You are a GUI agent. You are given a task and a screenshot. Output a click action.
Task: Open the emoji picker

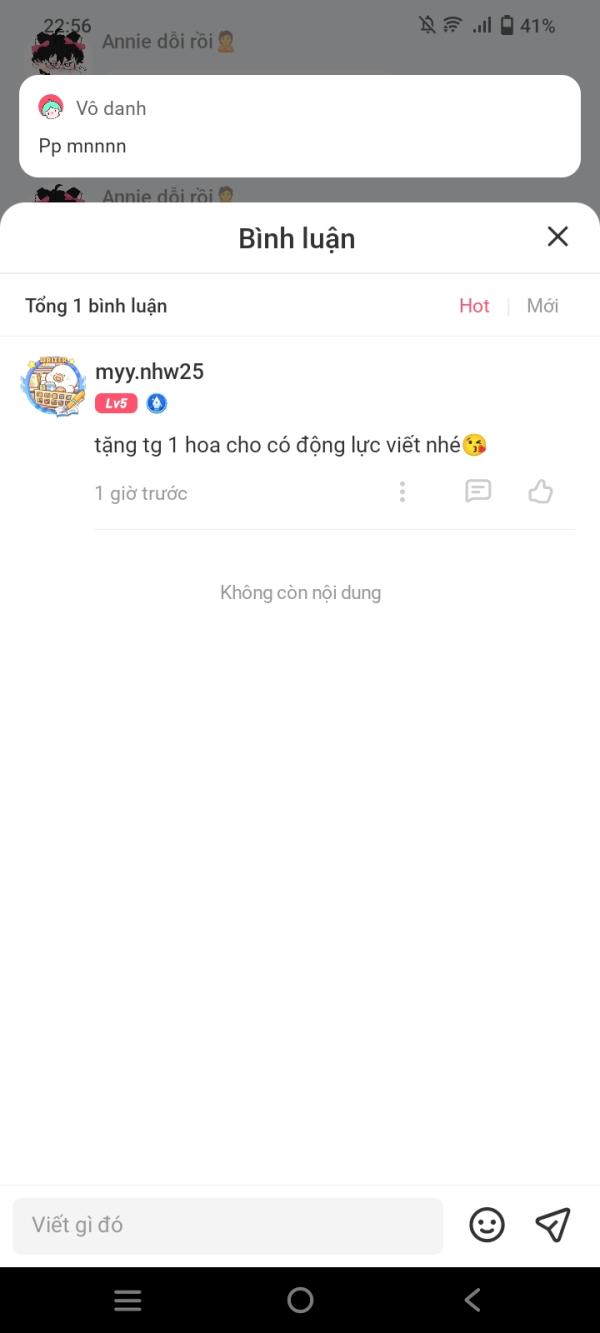(x=487, y=1225)
